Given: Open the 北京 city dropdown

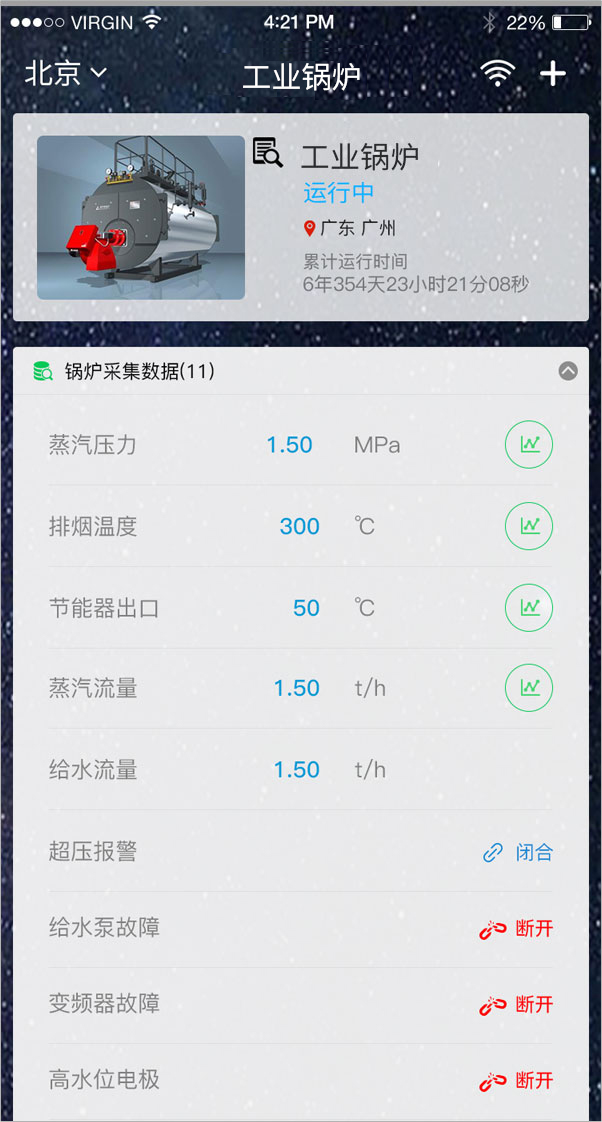Looking at the screenshot, I should [x=66, y=73].
